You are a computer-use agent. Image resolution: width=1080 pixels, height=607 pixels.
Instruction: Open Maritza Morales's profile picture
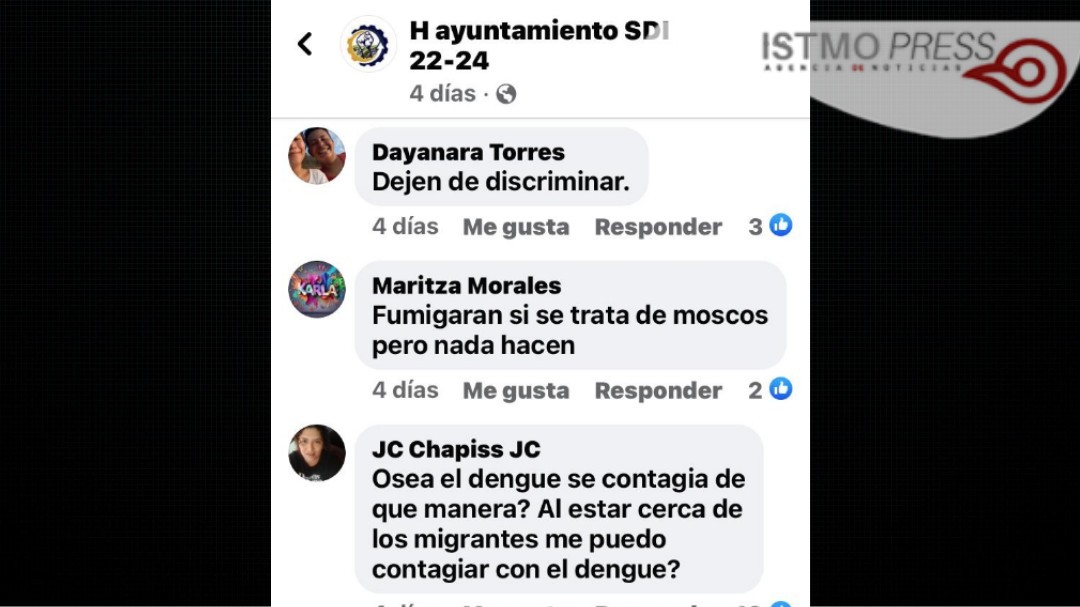coord(317,289)
